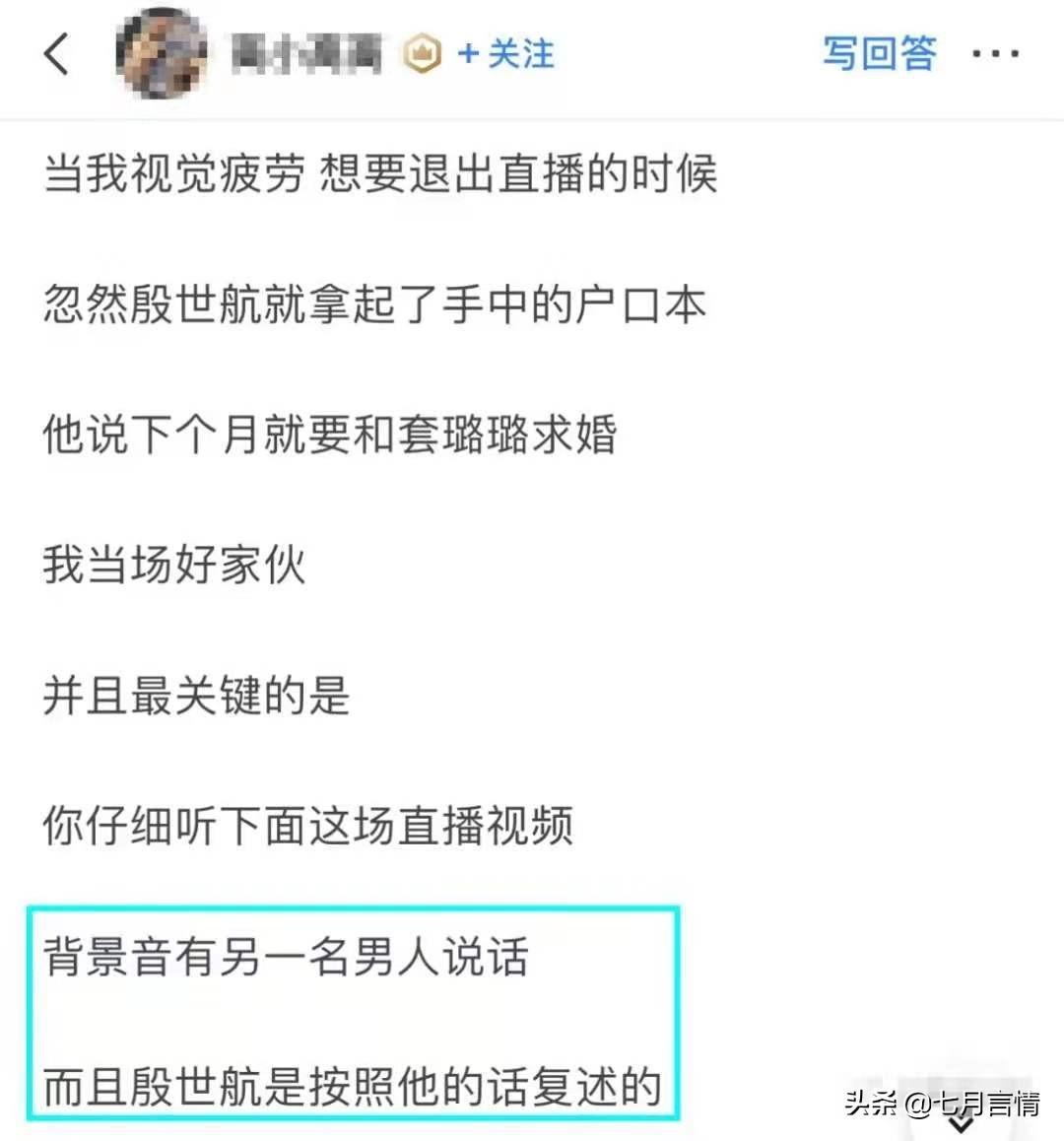Screen dimensions: 1064x1141
Task: Tap 写回答 to write an answer
Action: 879,53
